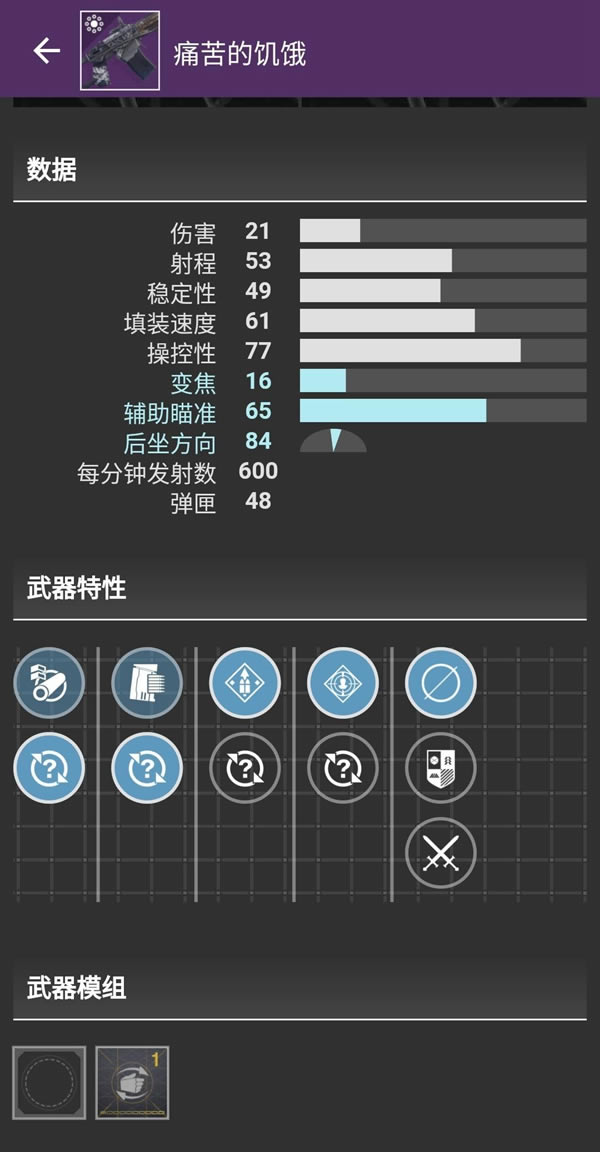
Task: Open the weapon thumbnail in the header
Action: click(x=120, y=51)
